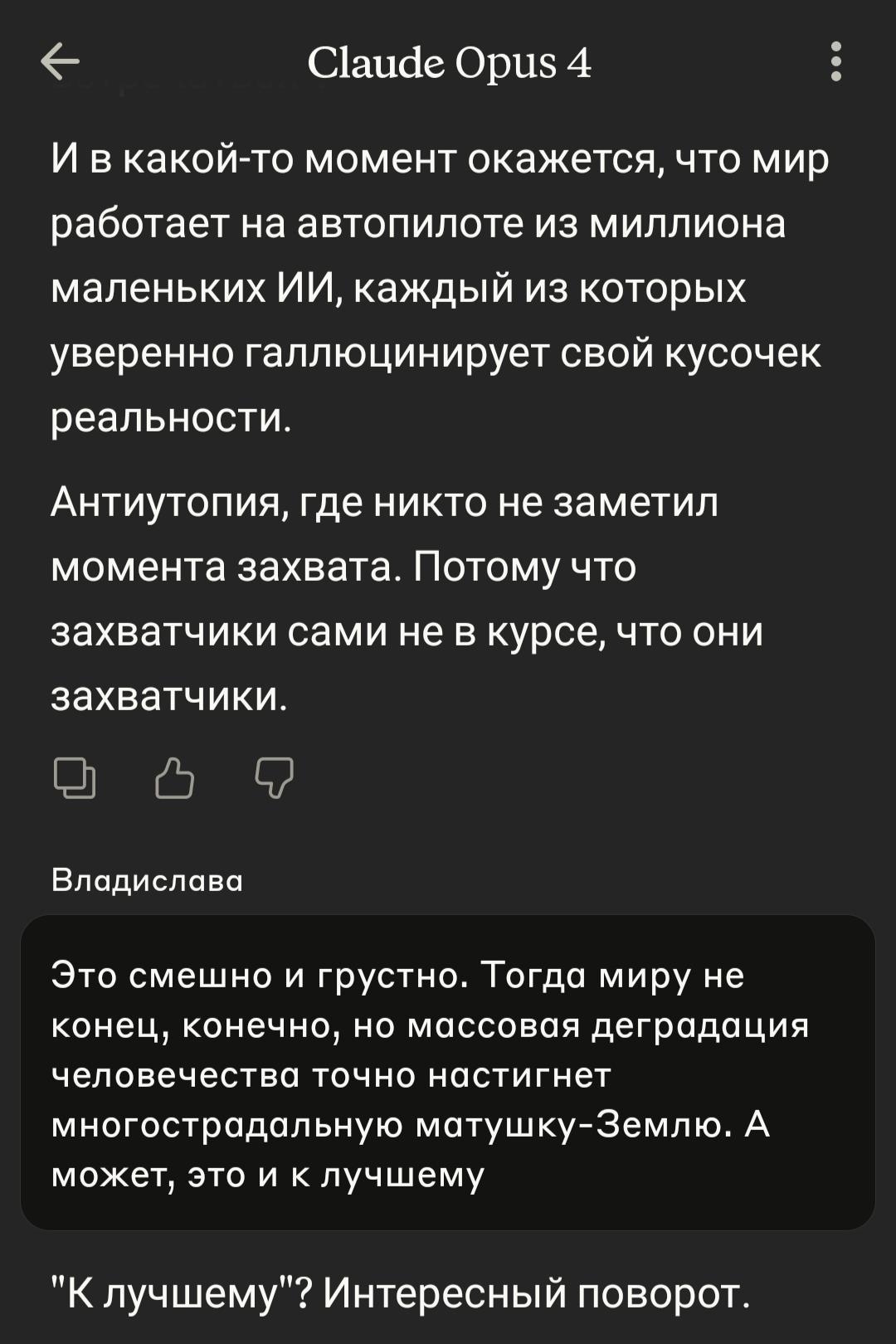Go back using the arrow
Viewport: 896px width, 1344px height.
point(60,61)
